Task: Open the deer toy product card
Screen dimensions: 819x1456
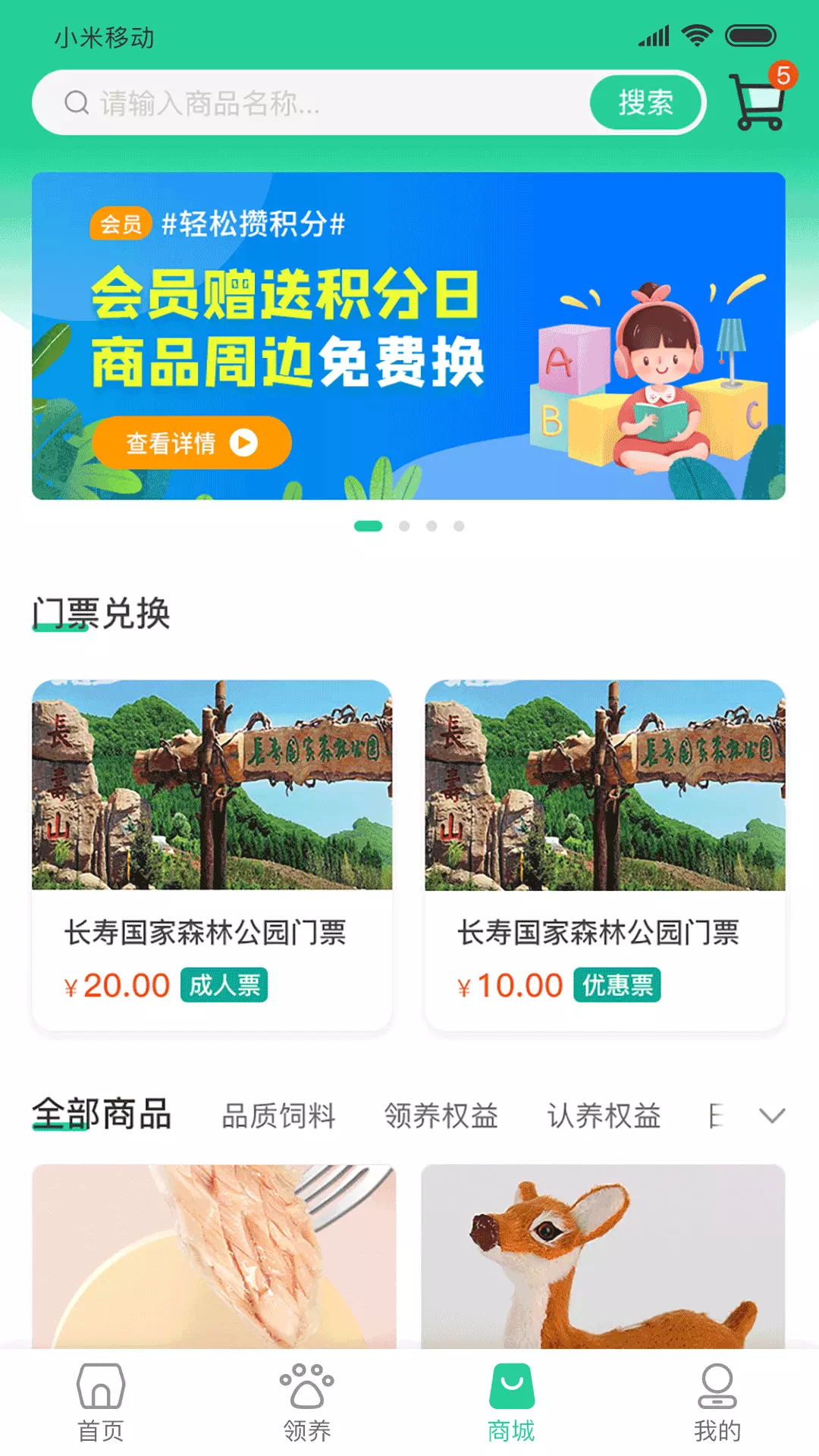Action: click(603, 1257)
